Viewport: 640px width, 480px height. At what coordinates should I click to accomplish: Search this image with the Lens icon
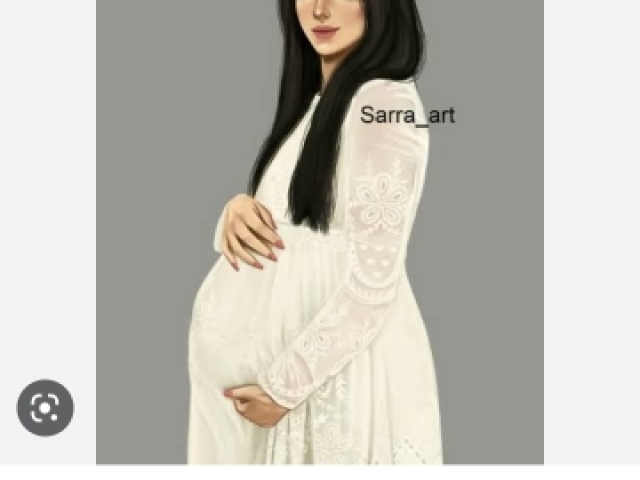[x=45, y=408]
